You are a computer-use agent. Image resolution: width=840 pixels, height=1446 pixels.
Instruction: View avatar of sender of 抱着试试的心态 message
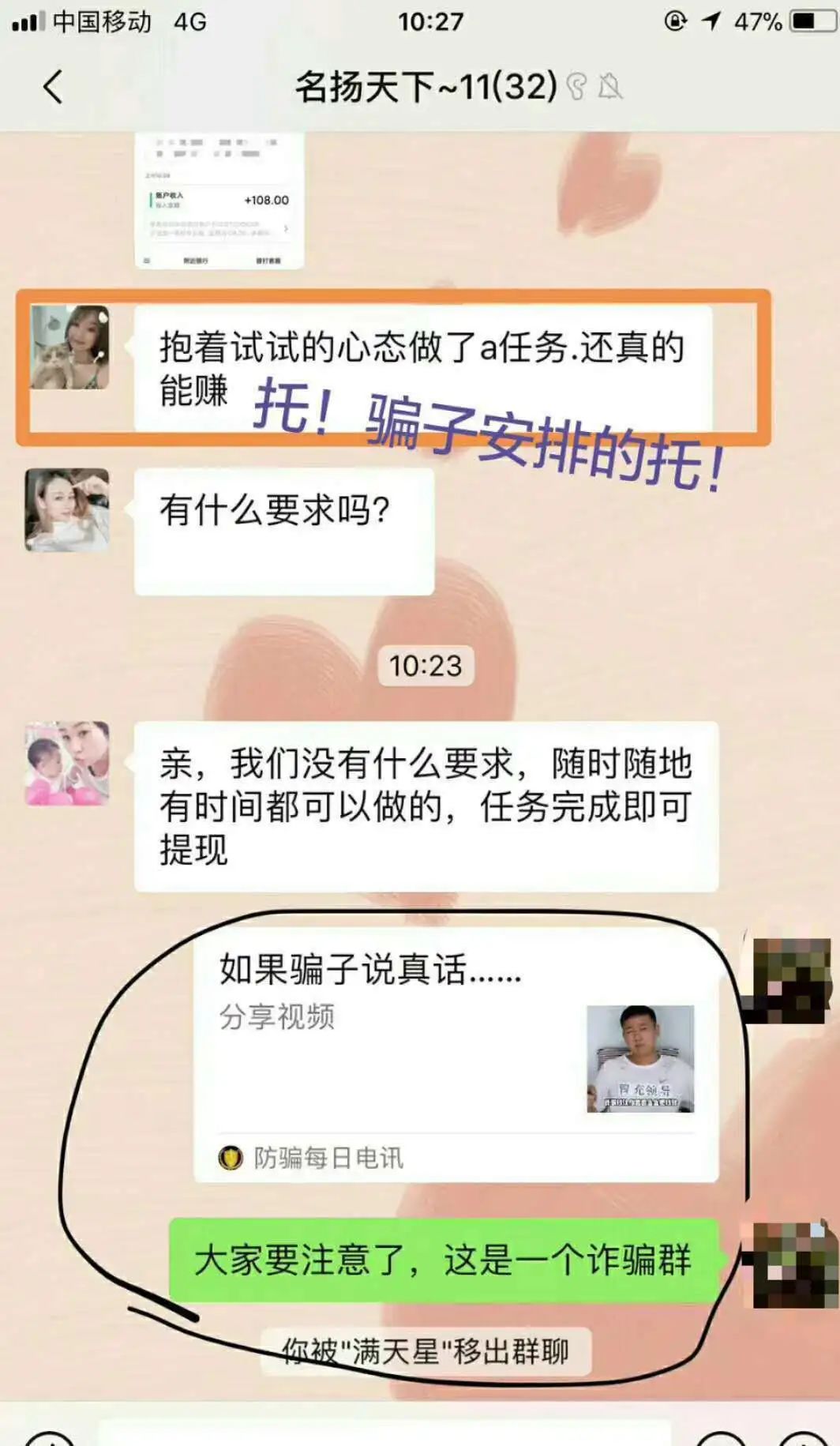point(69,348)
